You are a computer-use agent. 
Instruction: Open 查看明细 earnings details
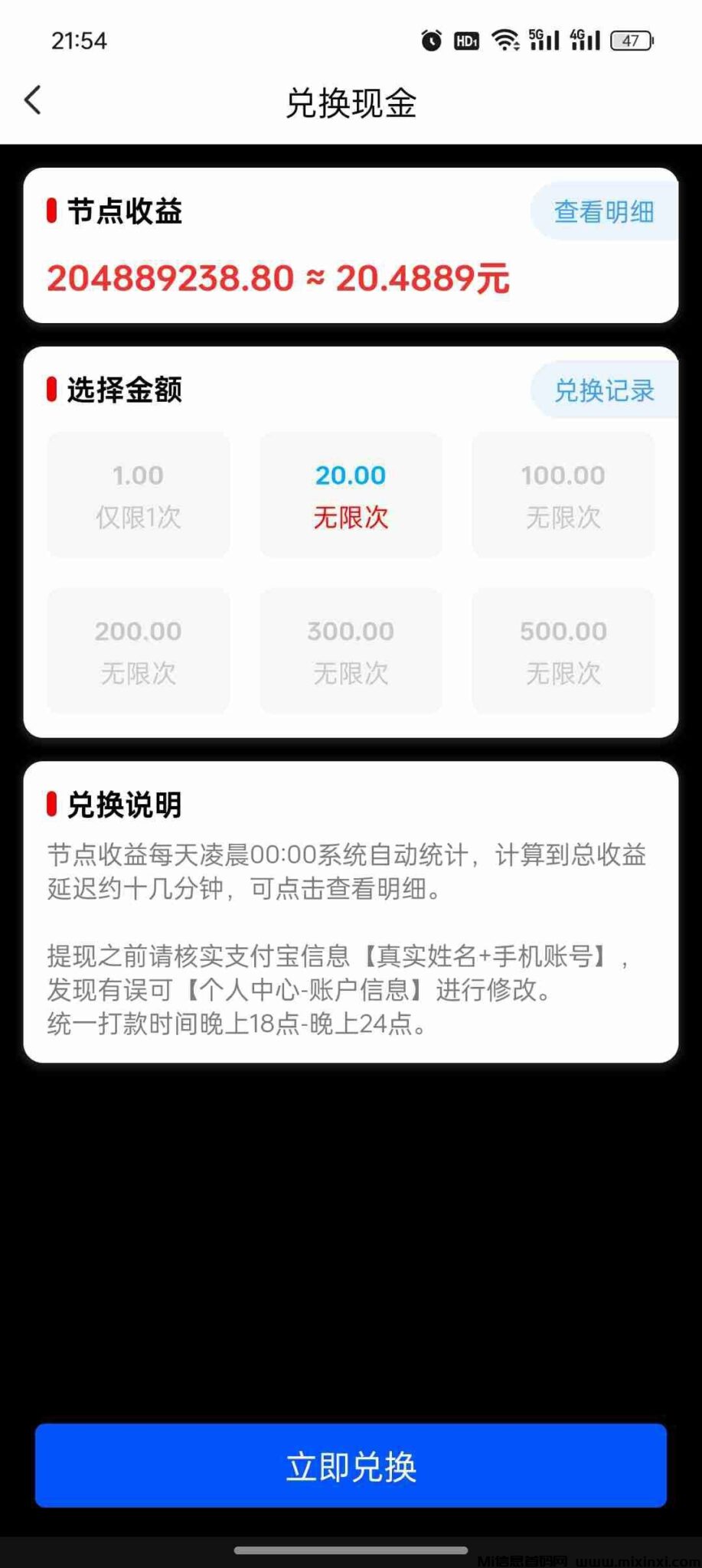pos(603,212)
